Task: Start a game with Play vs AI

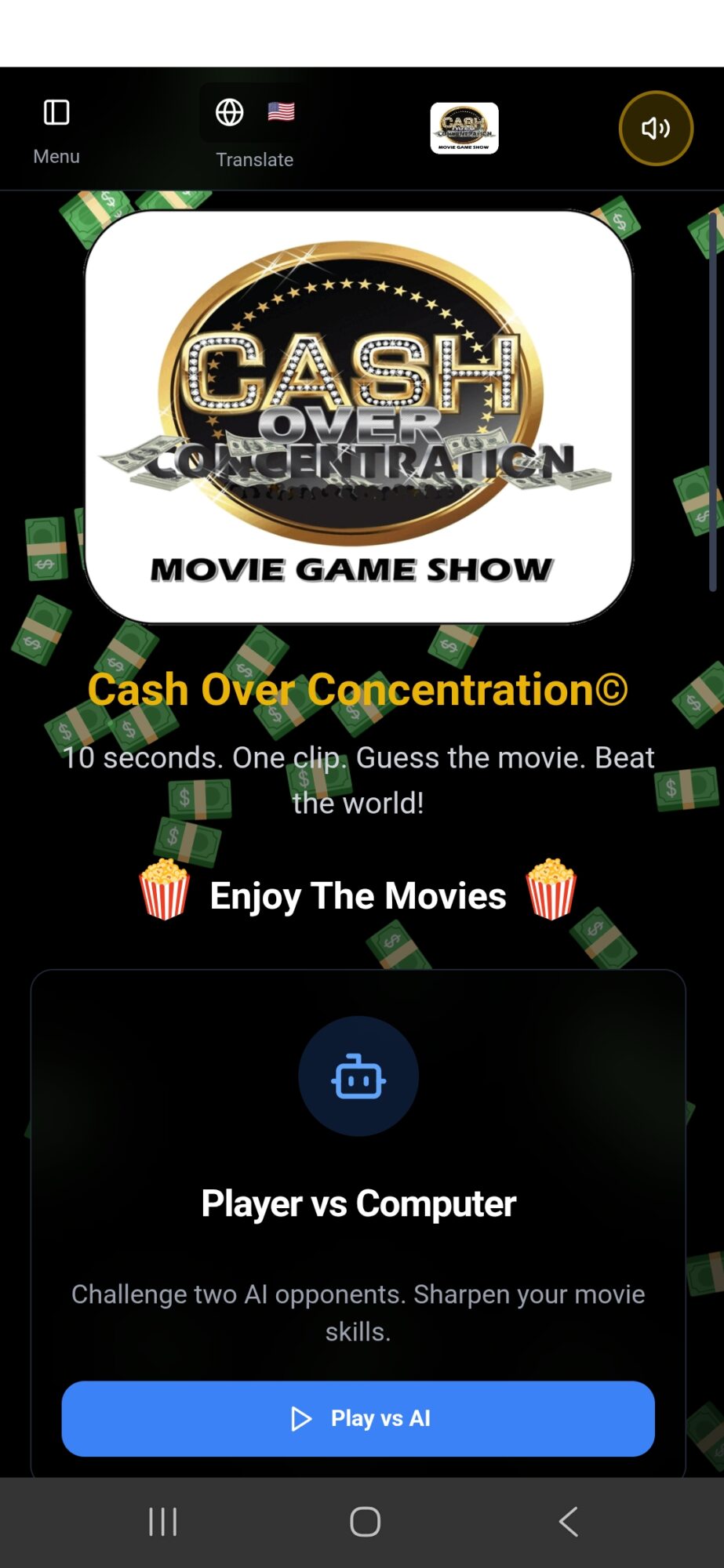Action: tap(358, 1418)
